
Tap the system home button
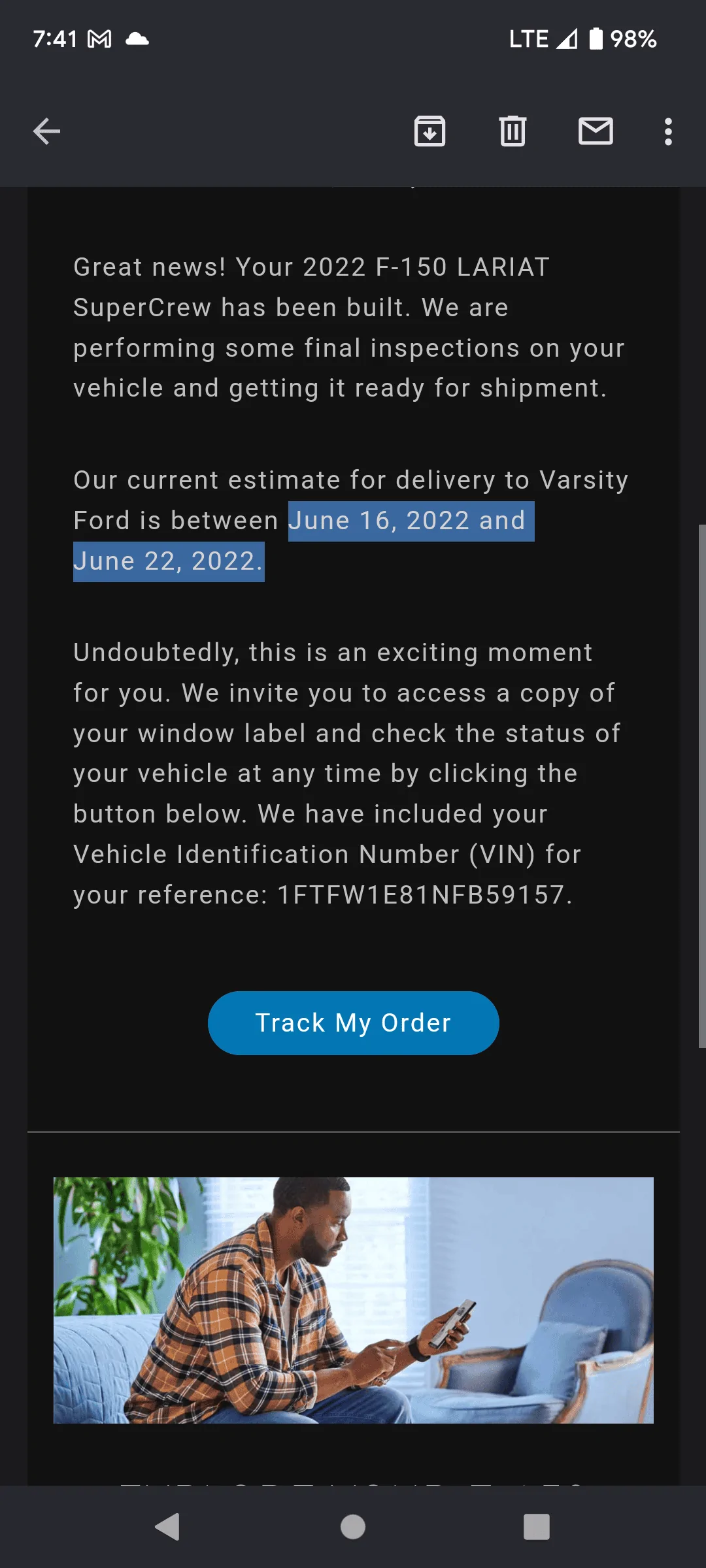tap(353, 1527)
